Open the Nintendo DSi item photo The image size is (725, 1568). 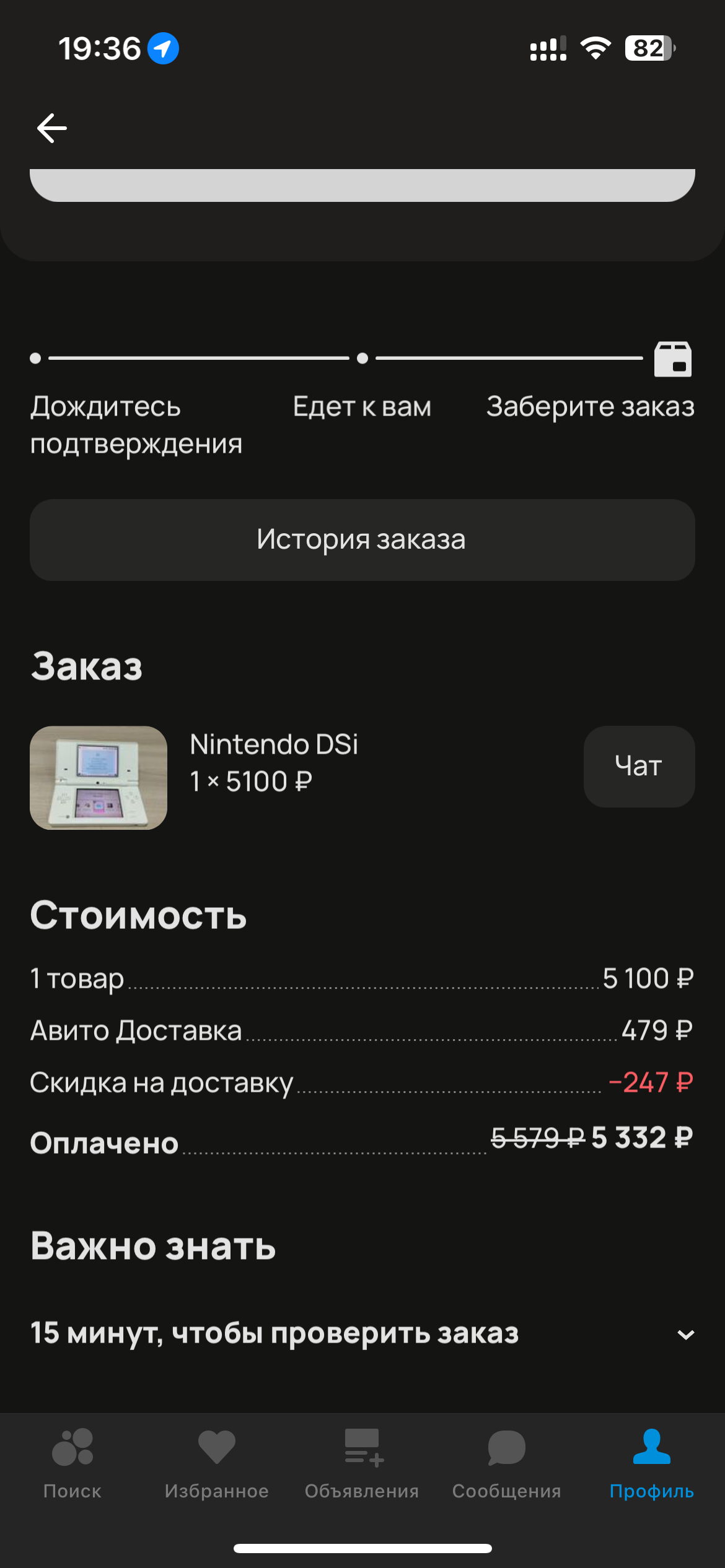tap(99, 777)
